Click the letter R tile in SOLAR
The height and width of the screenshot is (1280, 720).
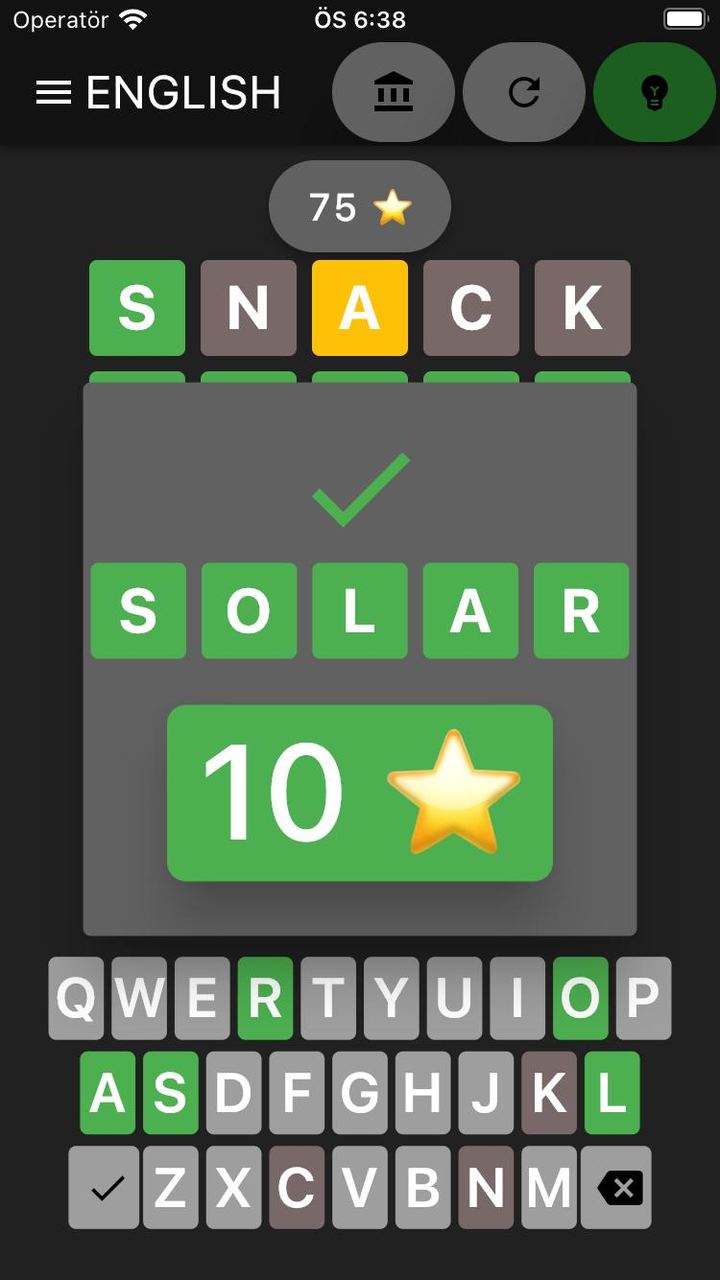580,612
